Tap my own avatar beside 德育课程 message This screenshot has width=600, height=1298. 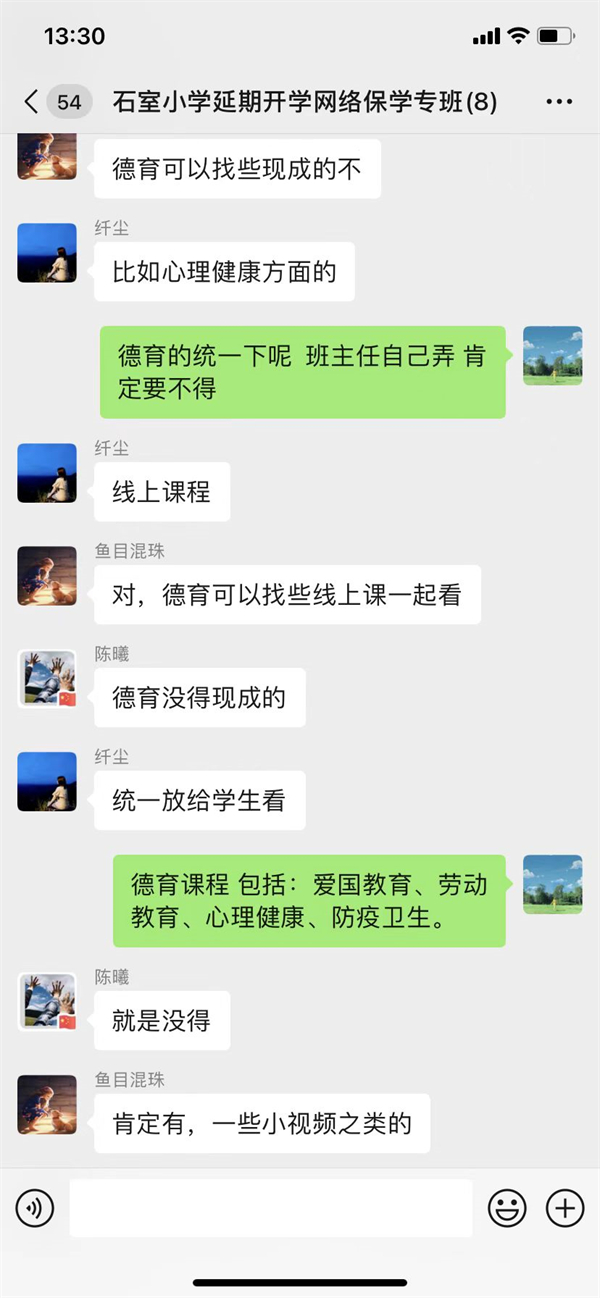(553, 884)
